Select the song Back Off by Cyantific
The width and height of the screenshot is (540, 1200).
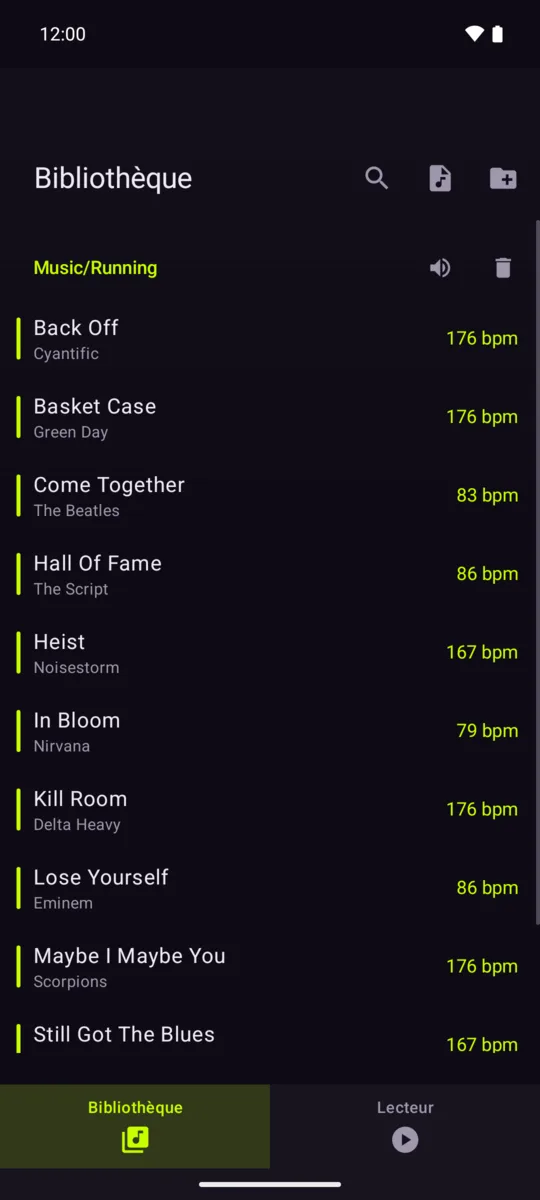pos(270,338)
